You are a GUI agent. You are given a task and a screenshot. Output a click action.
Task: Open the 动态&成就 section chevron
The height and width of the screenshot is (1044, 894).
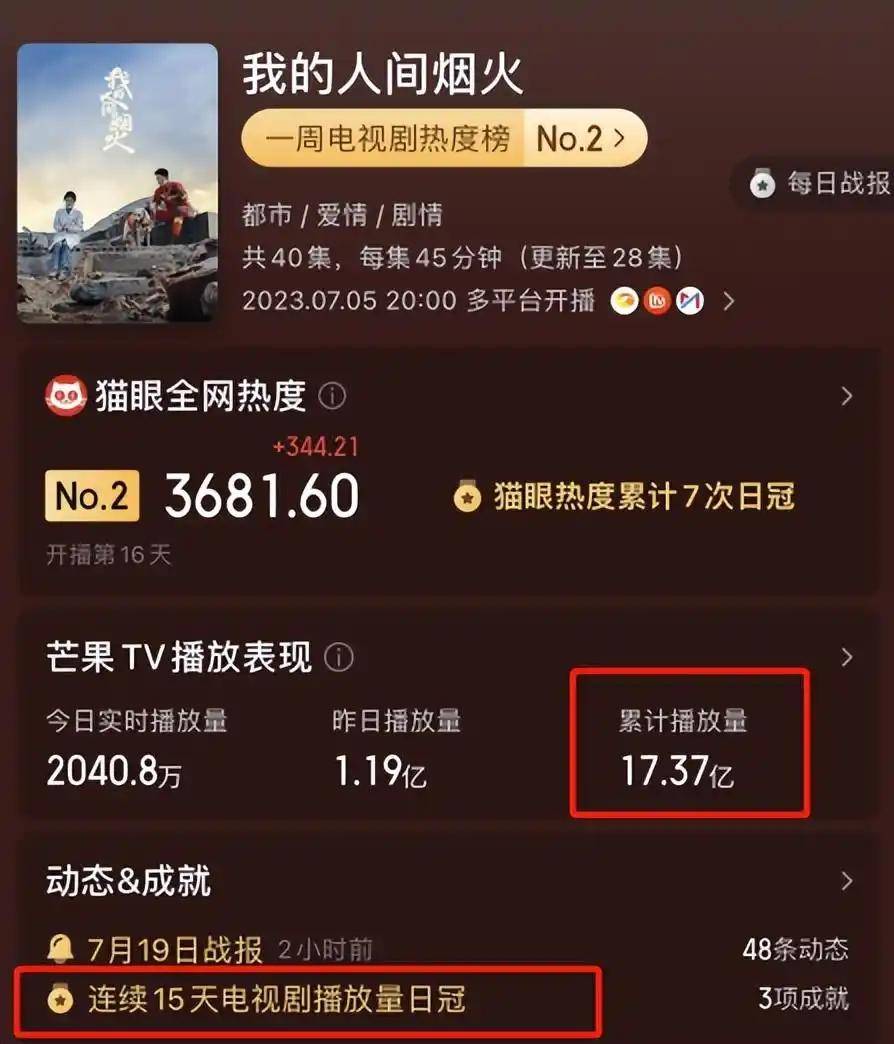coord(847,881)
